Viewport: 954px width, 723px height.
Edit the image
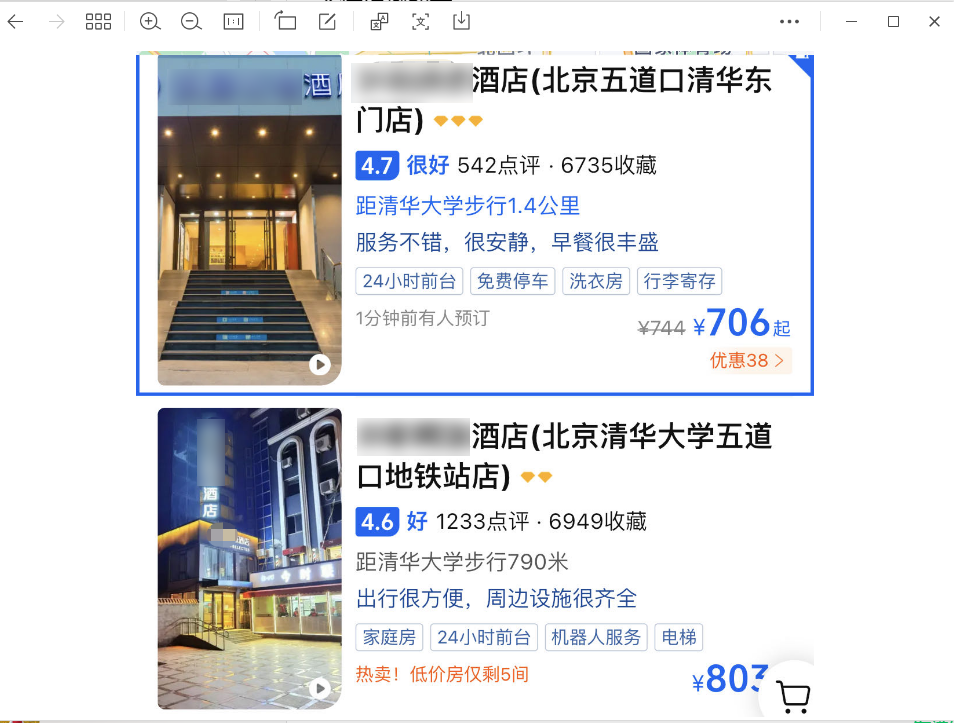327,22
